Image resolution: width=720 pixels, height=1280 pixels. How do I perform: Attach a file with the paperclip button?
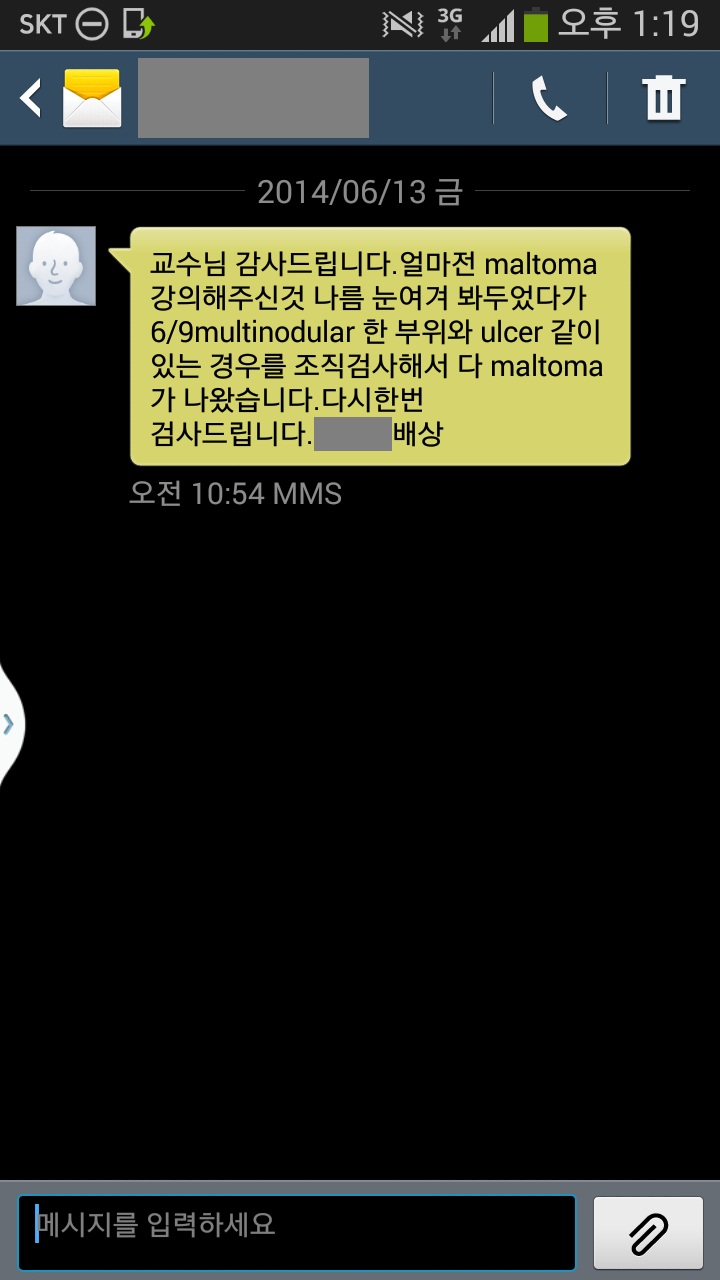coord(648,1232)
